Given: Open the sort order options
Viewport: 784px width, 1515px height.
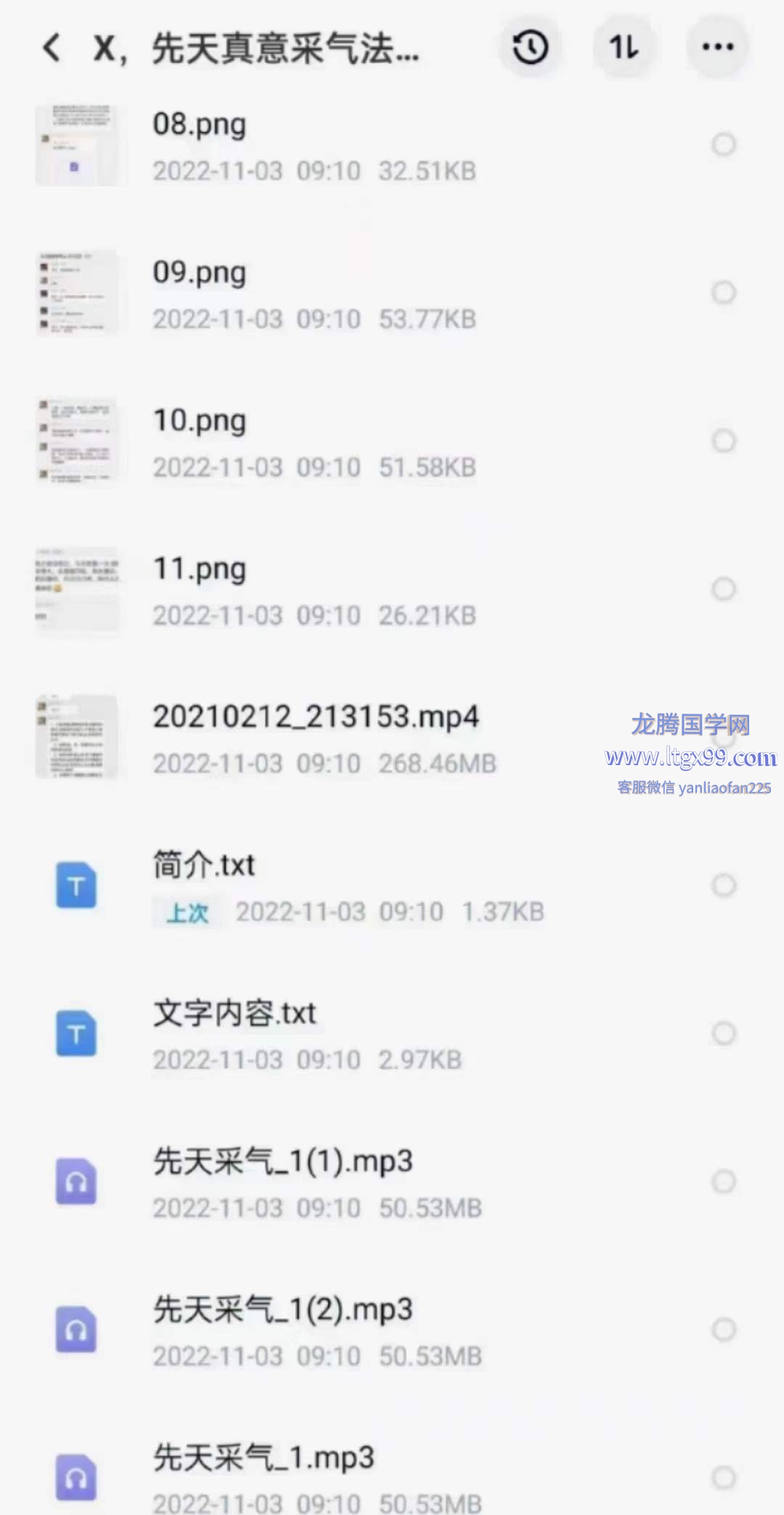Looking at the screenshot, I should (624, 48).
